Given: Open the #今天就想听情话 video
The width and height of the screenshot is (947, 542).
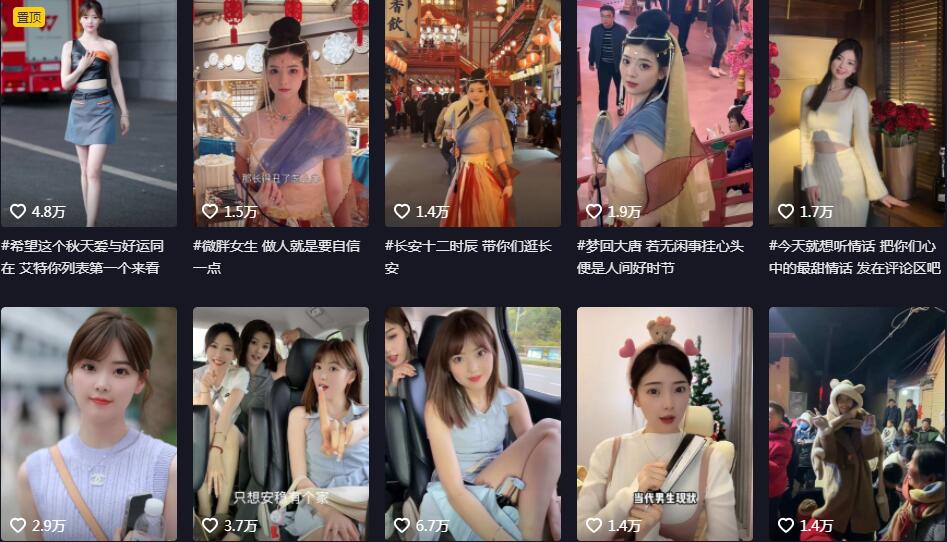Looking at the screenshot, I should (856, 113).
